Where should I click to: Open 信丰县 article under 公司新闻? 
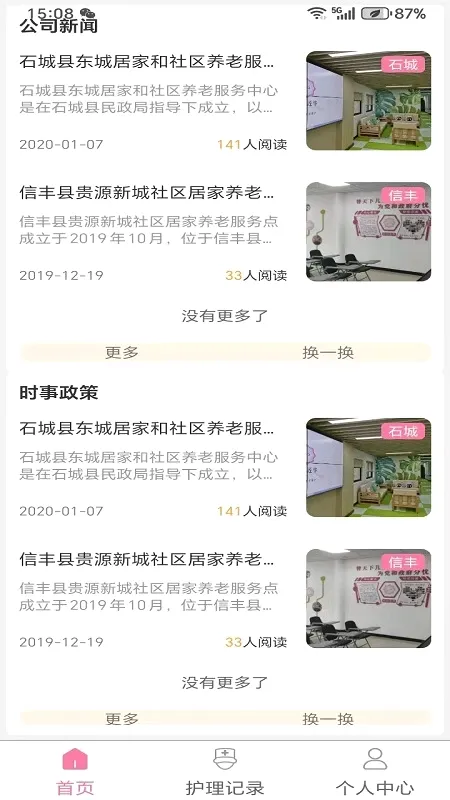[225, 232]
